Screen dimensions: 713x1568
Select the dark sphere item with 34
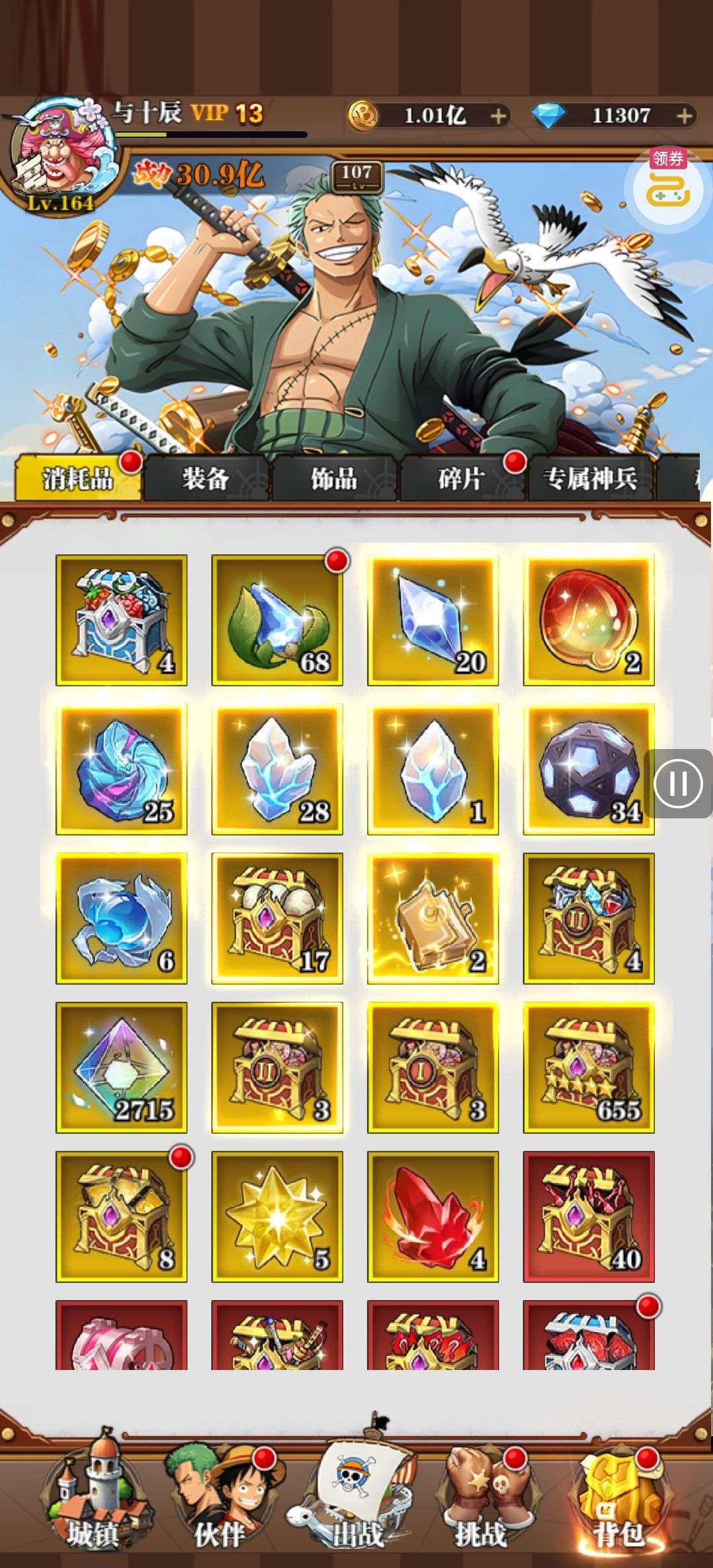(589, 769)
